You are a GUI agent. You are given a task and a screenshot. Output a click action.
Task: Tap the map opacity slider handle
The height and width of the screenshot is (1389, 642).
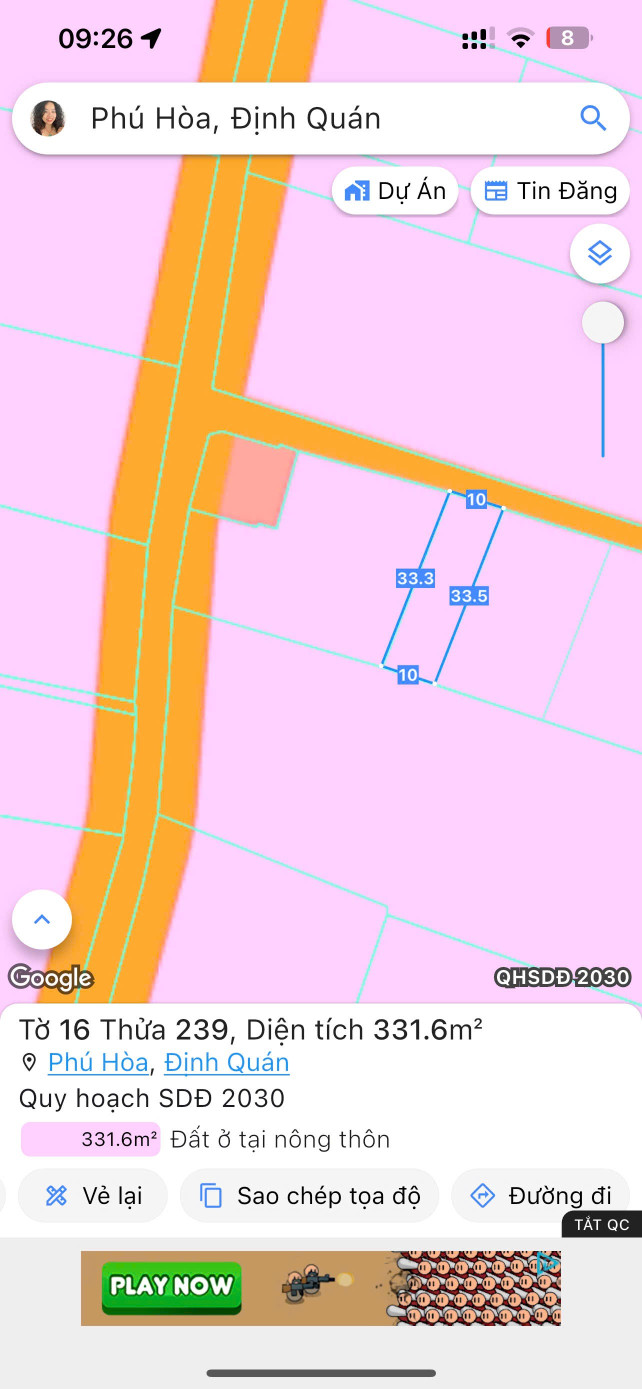click(603, 322)
